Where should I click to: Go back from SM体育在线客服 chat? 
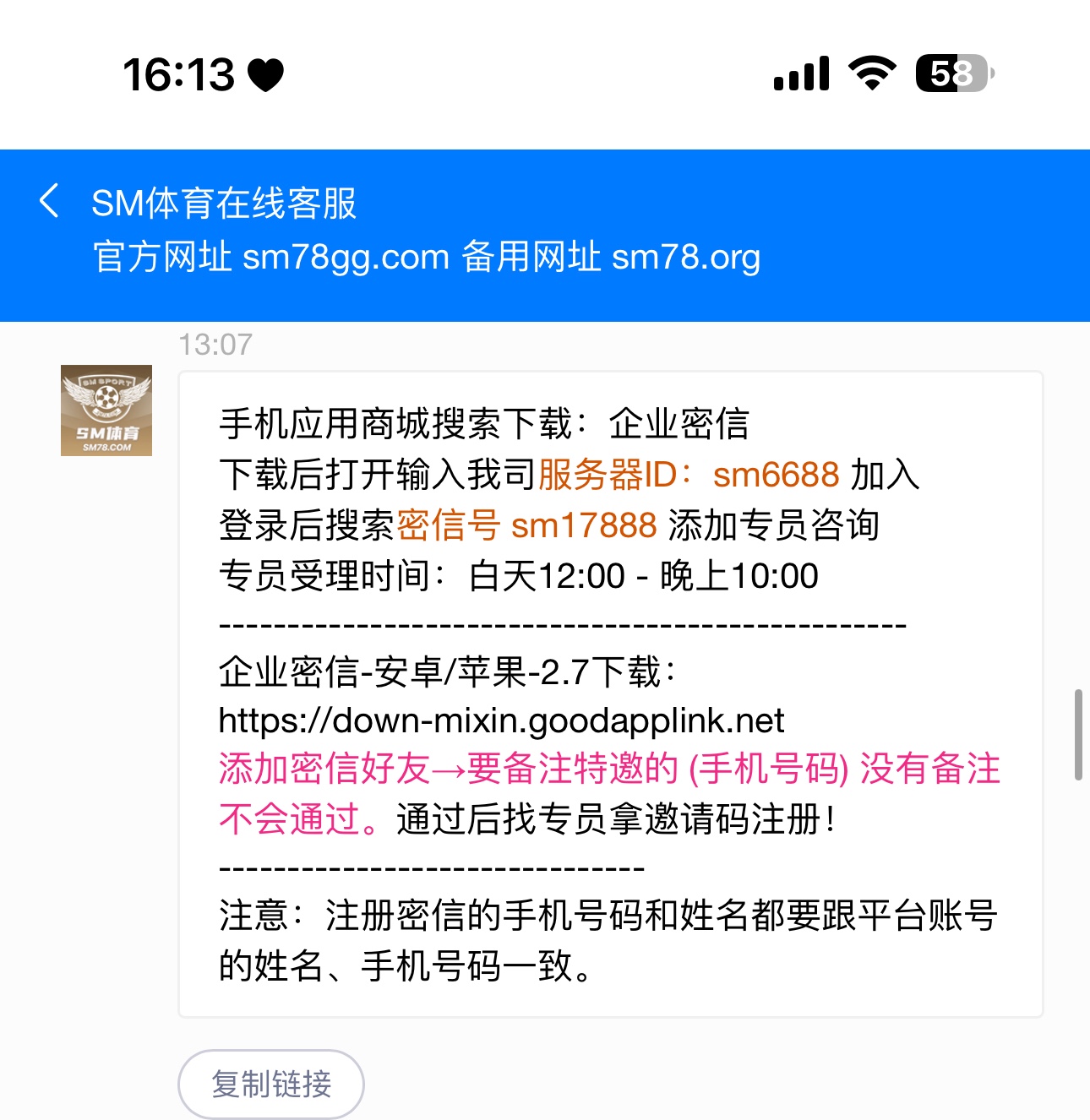tap(49, 201)
